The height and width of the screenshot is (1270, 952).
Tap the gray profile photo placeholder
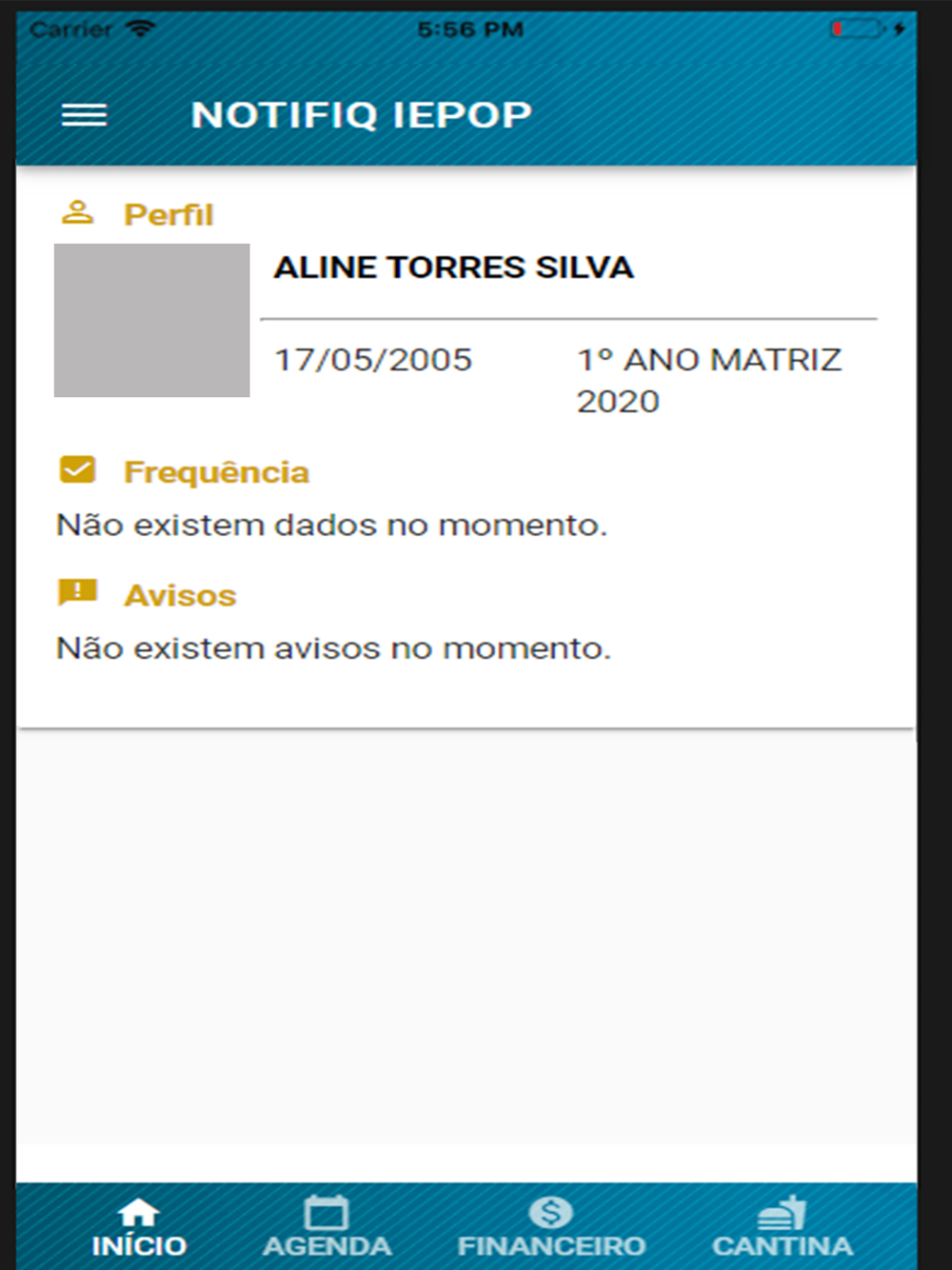[x=152, y=320]
